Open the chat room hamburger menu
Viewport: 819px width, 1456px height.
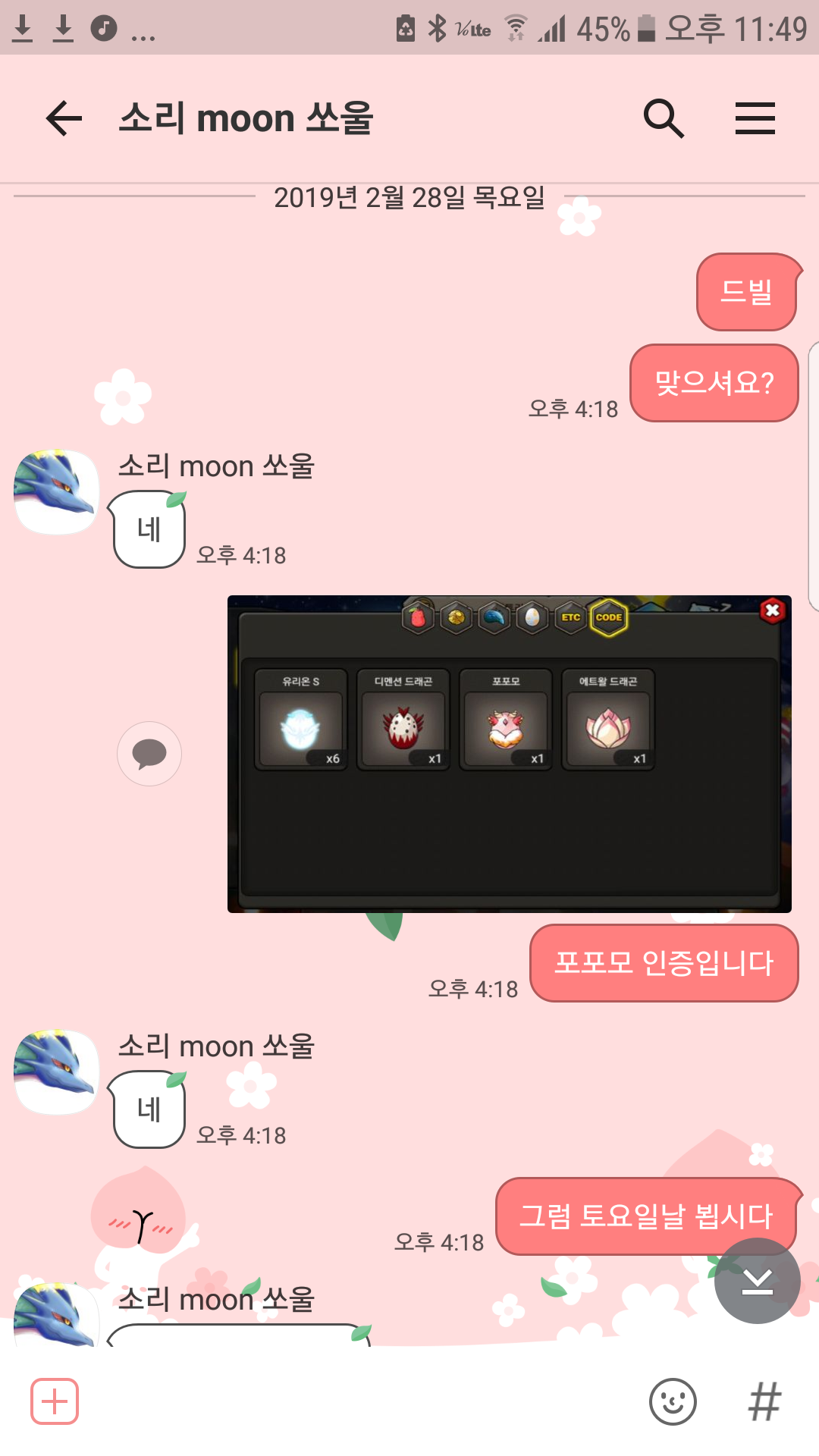755,118
